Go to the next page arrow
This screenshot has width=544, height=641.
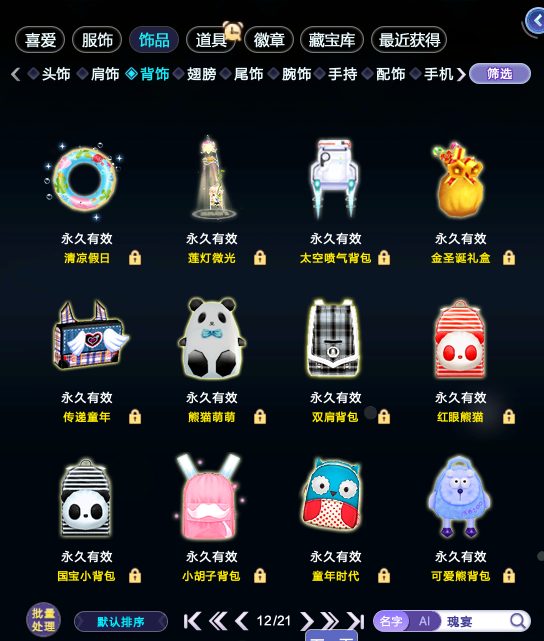(306, 621)
